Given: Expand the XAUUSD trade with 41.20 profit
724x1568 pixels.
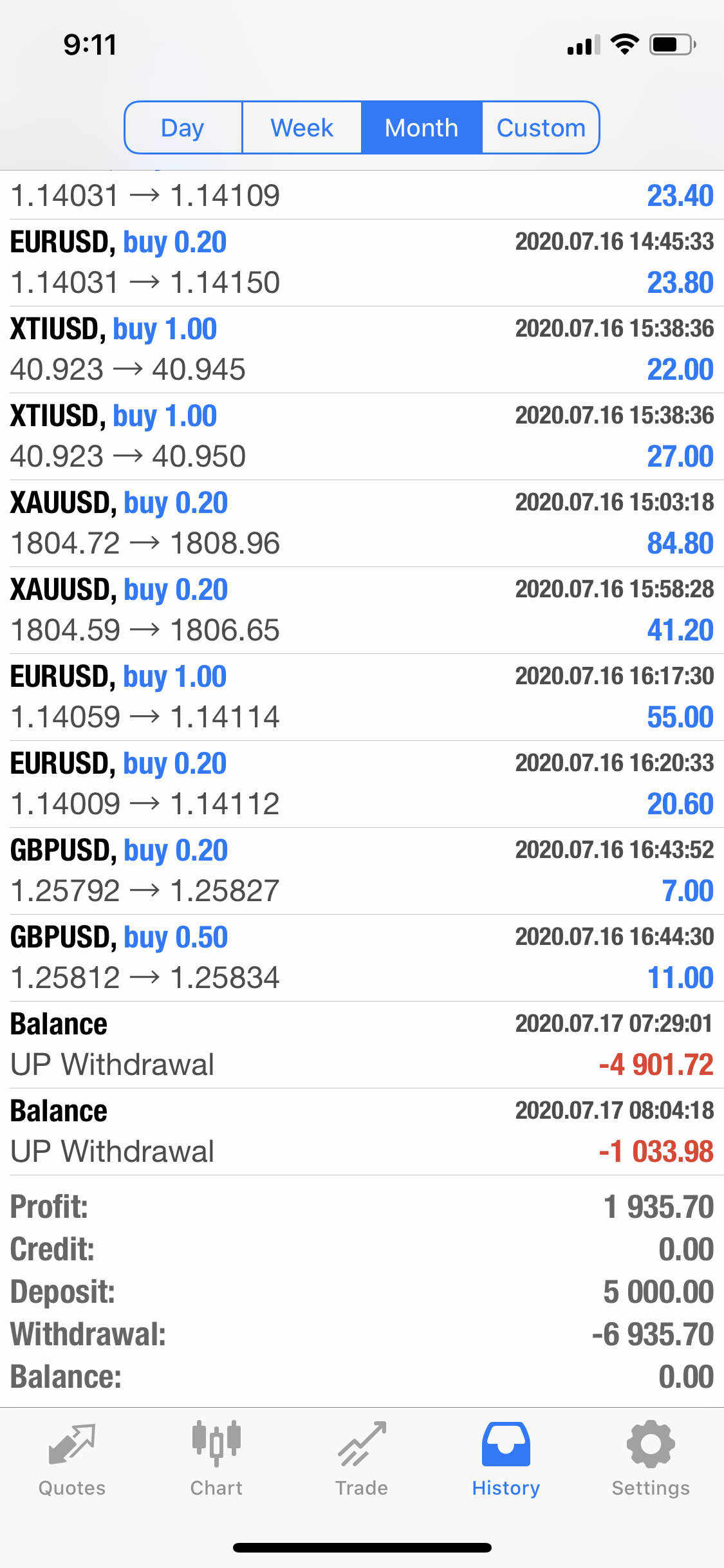Looking at the screenshot, I should (362, 610).
